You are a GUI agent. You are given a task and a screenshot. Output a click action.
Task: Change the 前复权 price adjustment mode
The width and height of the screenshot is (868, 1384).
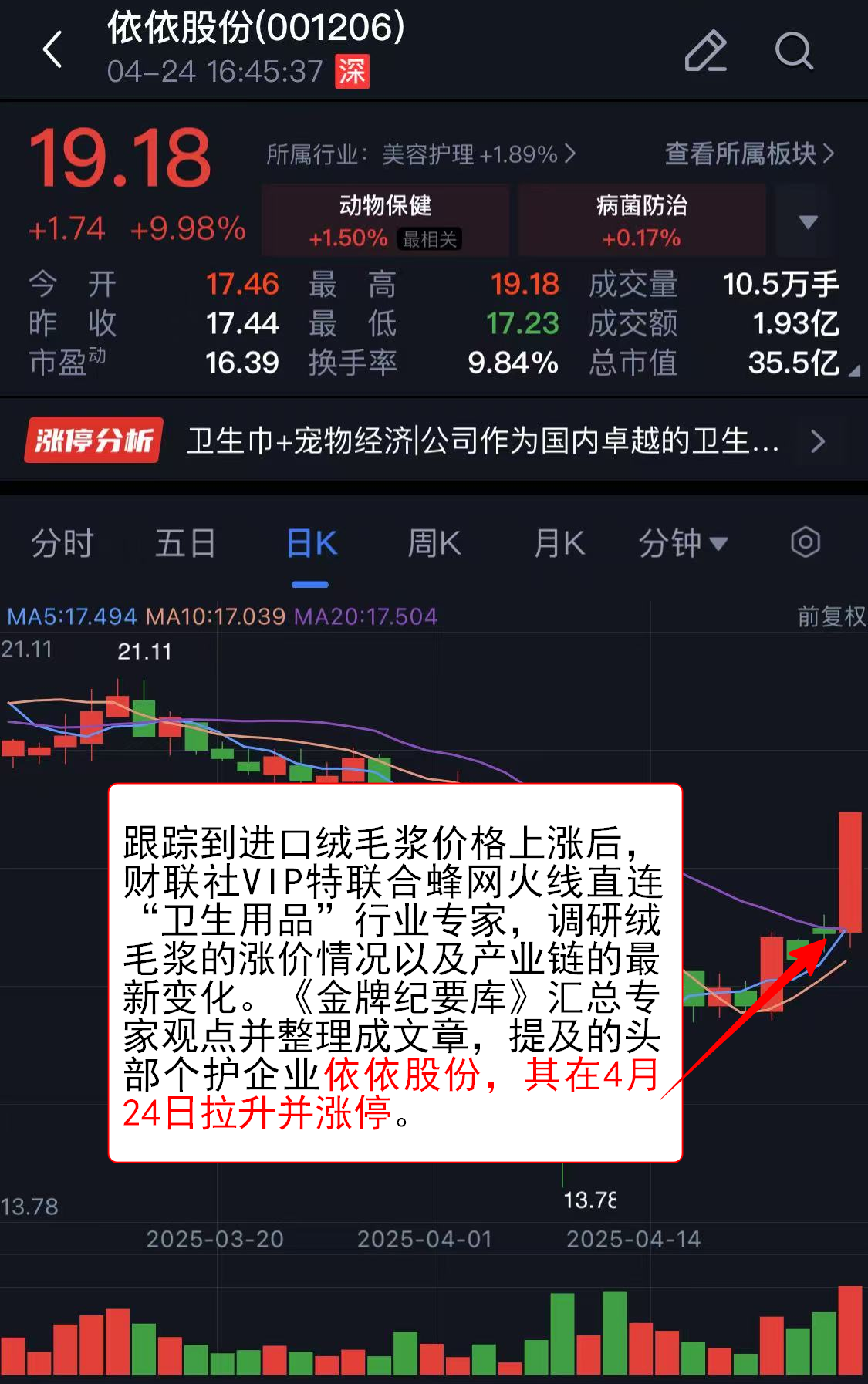831,616
